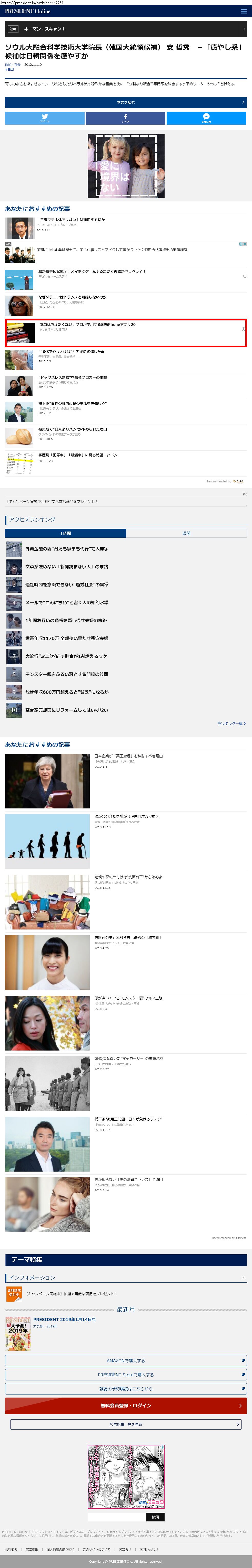Share article via Messenger
Screen dimensions: 252x1568
tap(206, 118)
